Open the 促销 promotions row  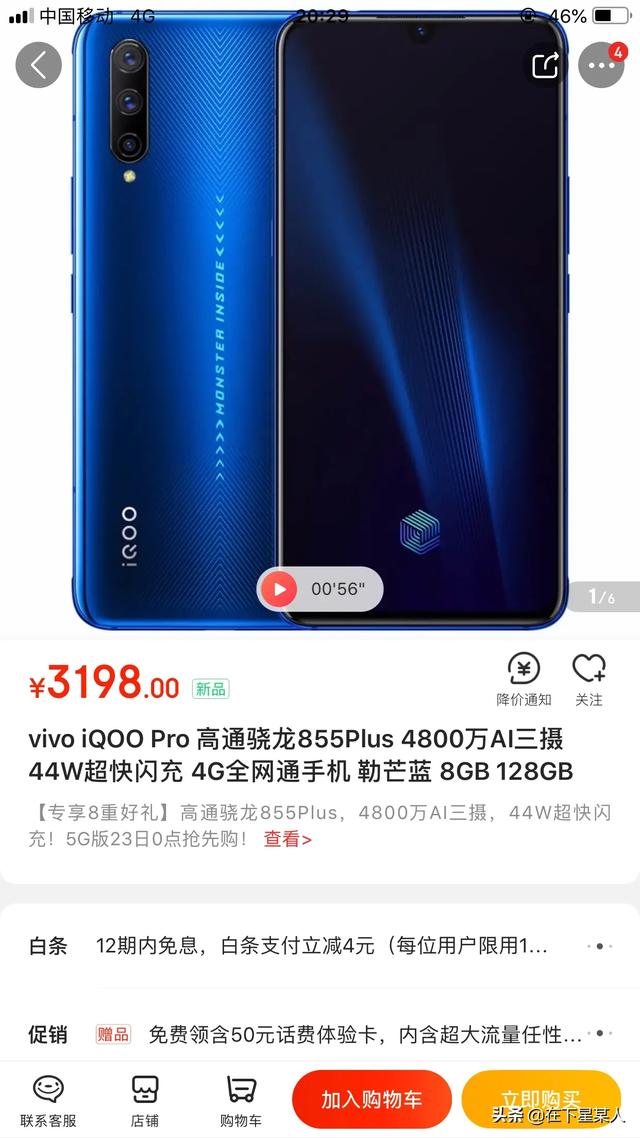(320, 1034)
